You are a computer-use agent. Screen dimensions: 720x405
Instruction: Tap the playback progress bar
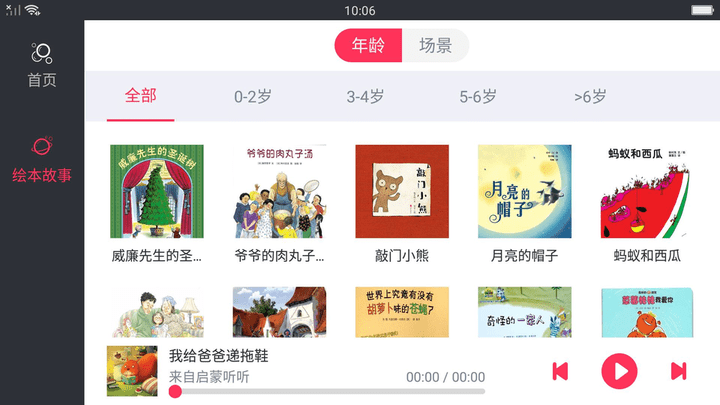click(330, 391)
